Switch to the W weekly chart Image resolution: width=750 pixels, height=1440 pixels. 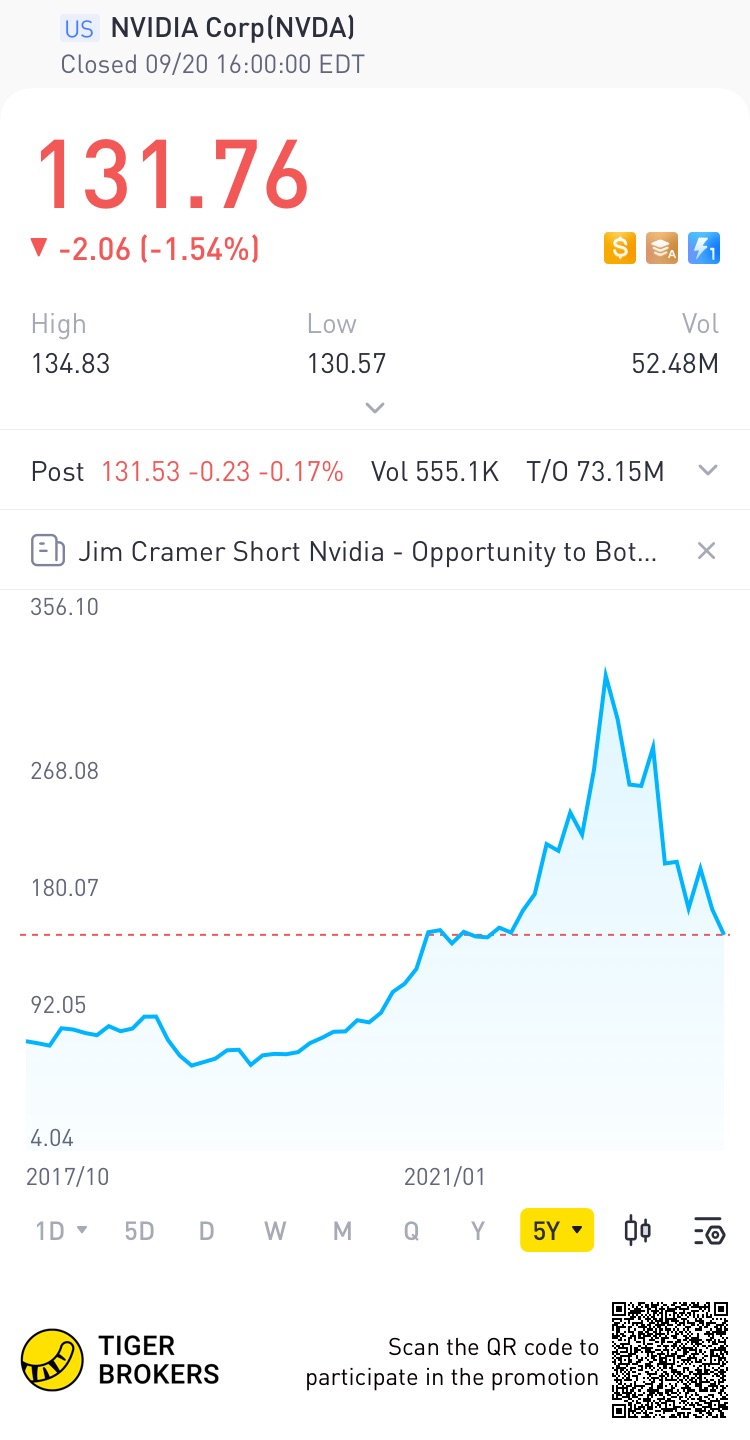[x=275, y=1230]
